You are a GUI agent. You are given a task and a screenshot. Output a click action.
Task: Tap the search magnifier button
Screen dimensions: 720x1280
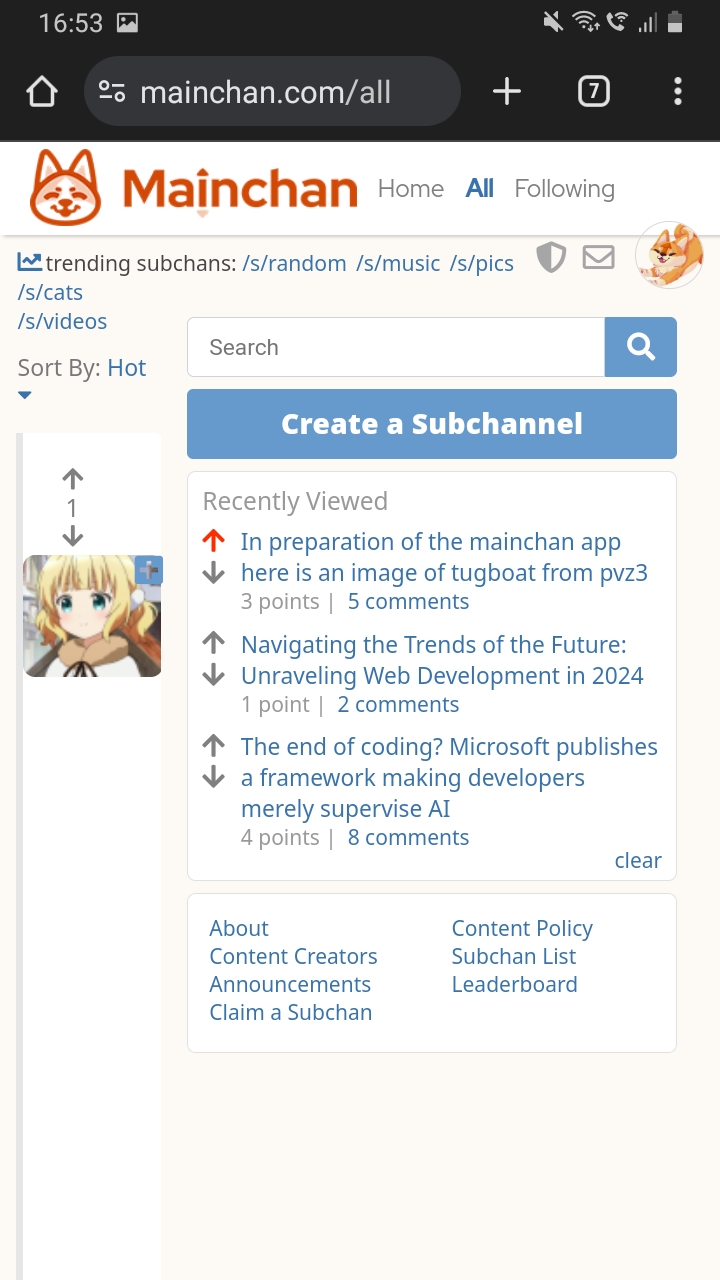[641, 347]
